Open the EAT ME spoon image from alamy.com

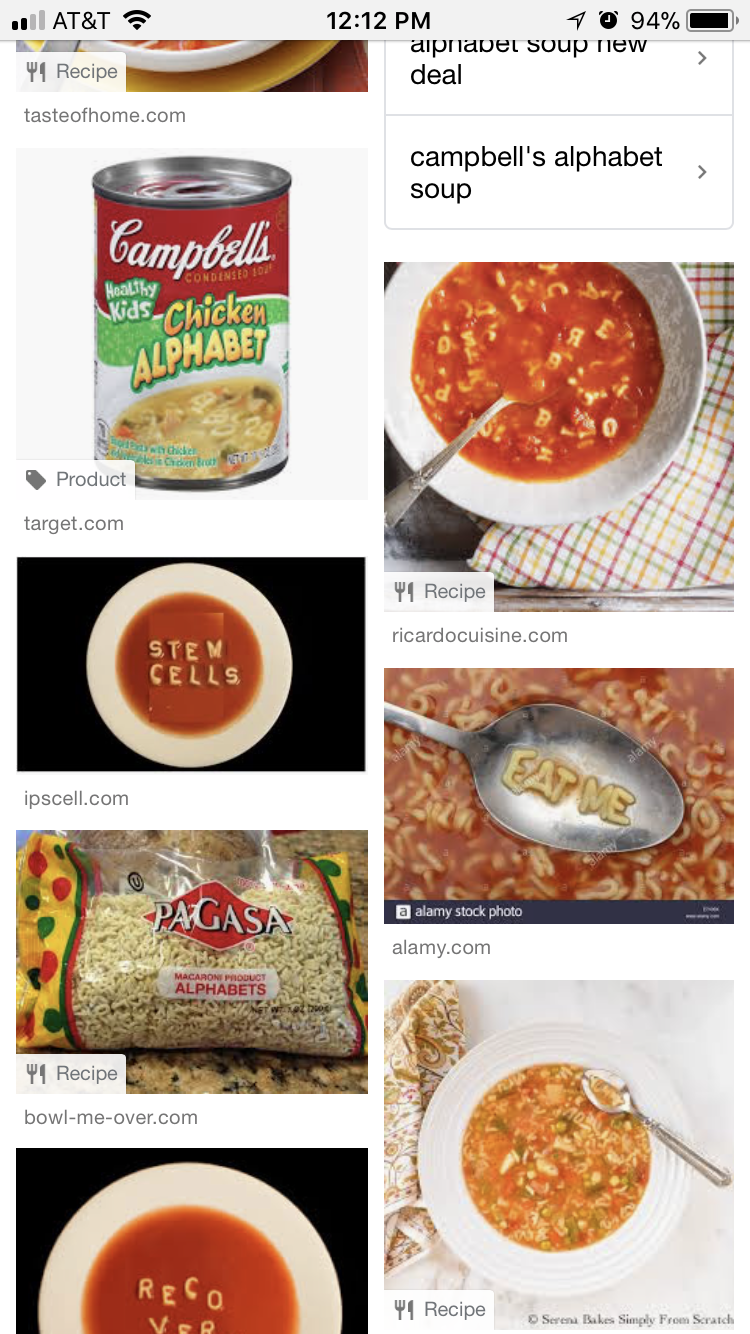[559, 796]
